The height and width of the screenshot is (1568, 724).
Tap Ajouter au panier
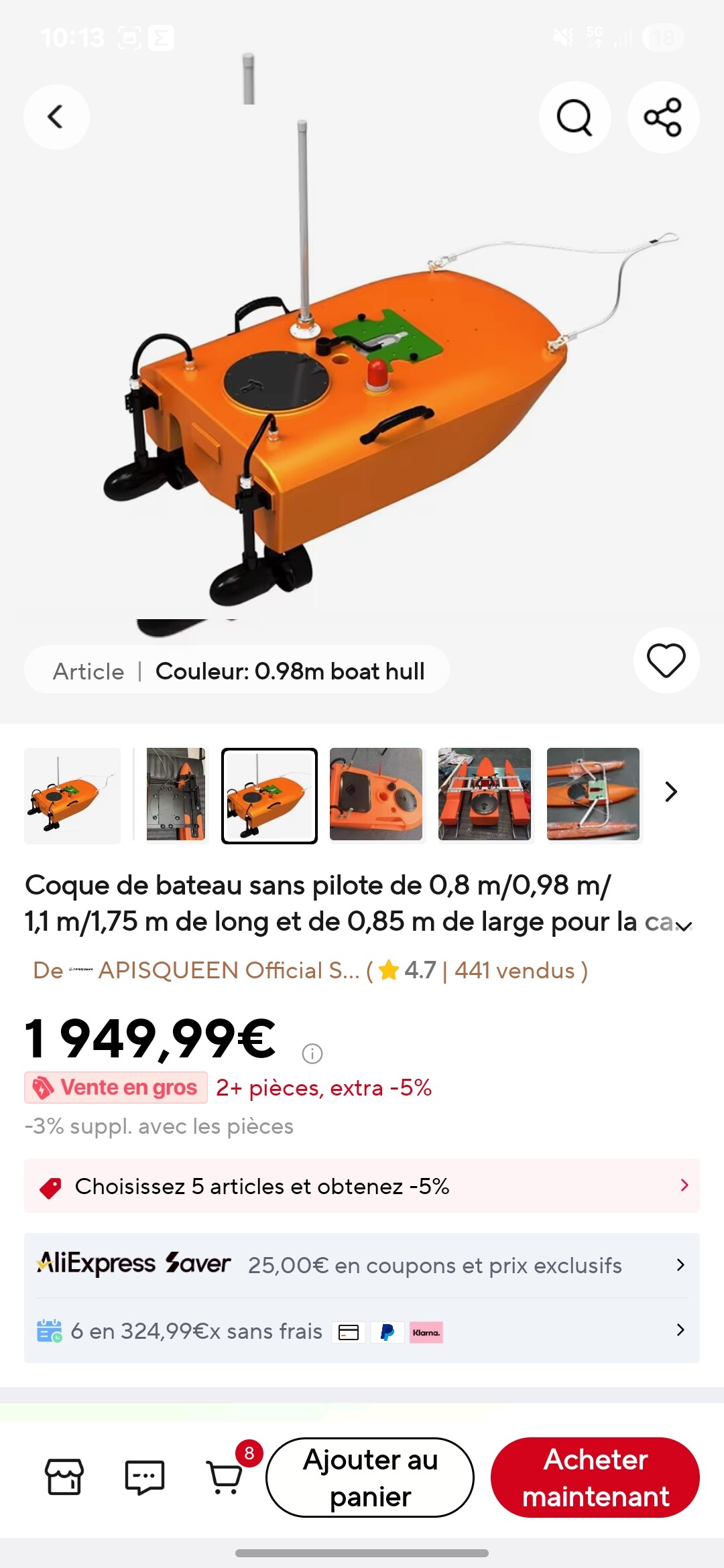370,1478
